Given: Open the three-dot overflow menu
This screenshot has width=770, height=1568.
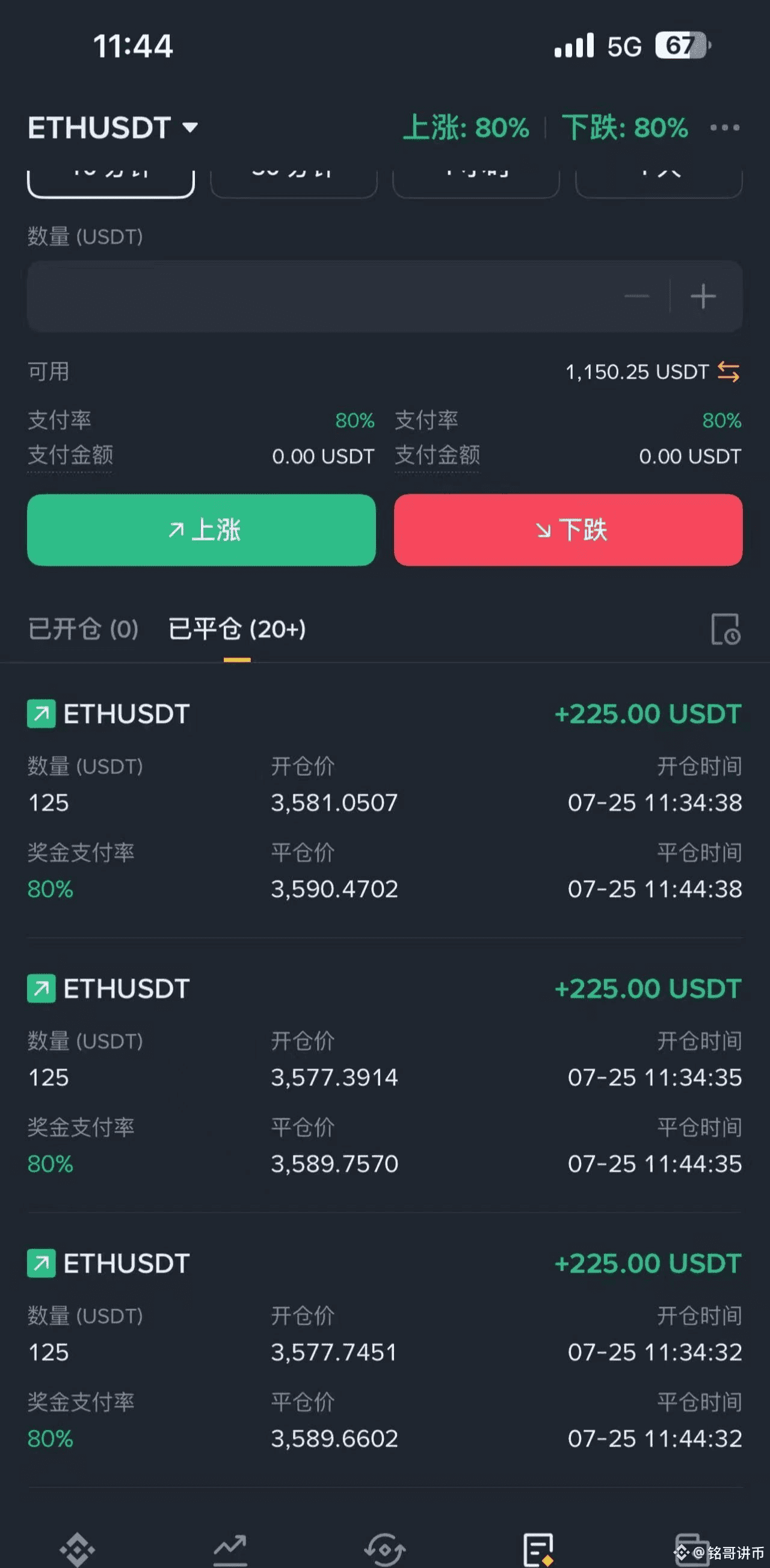Looking at the screenshot, I should point(725,128).
